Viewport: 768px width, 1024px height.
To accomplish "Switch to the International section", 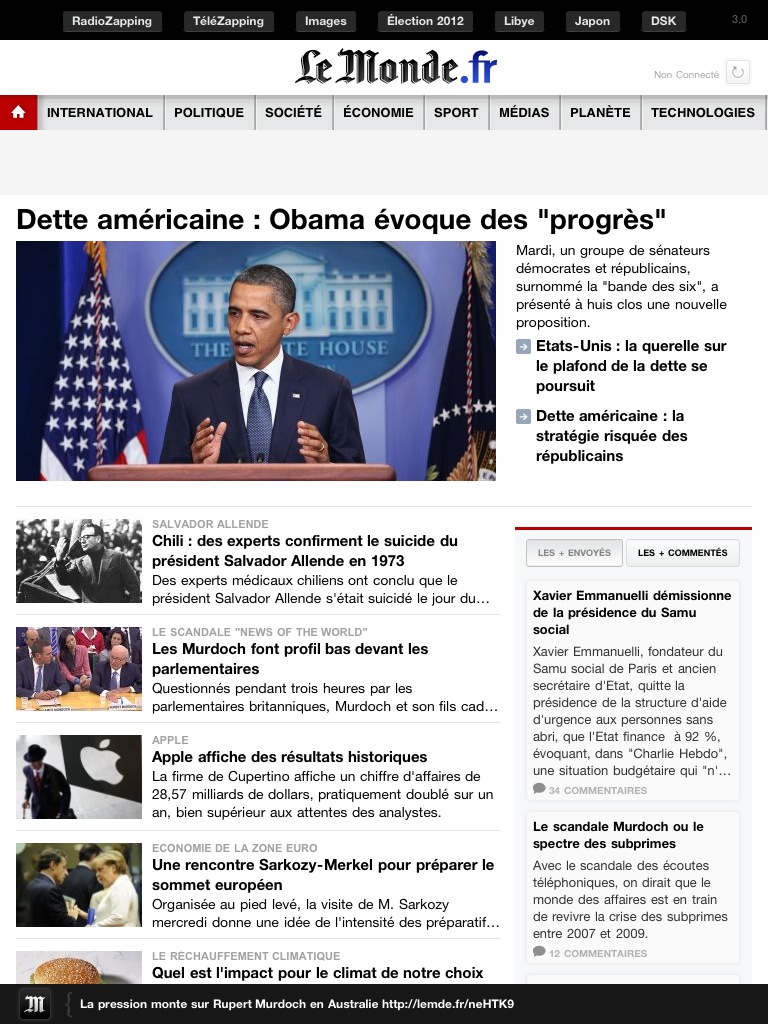I will click(100, 113).
